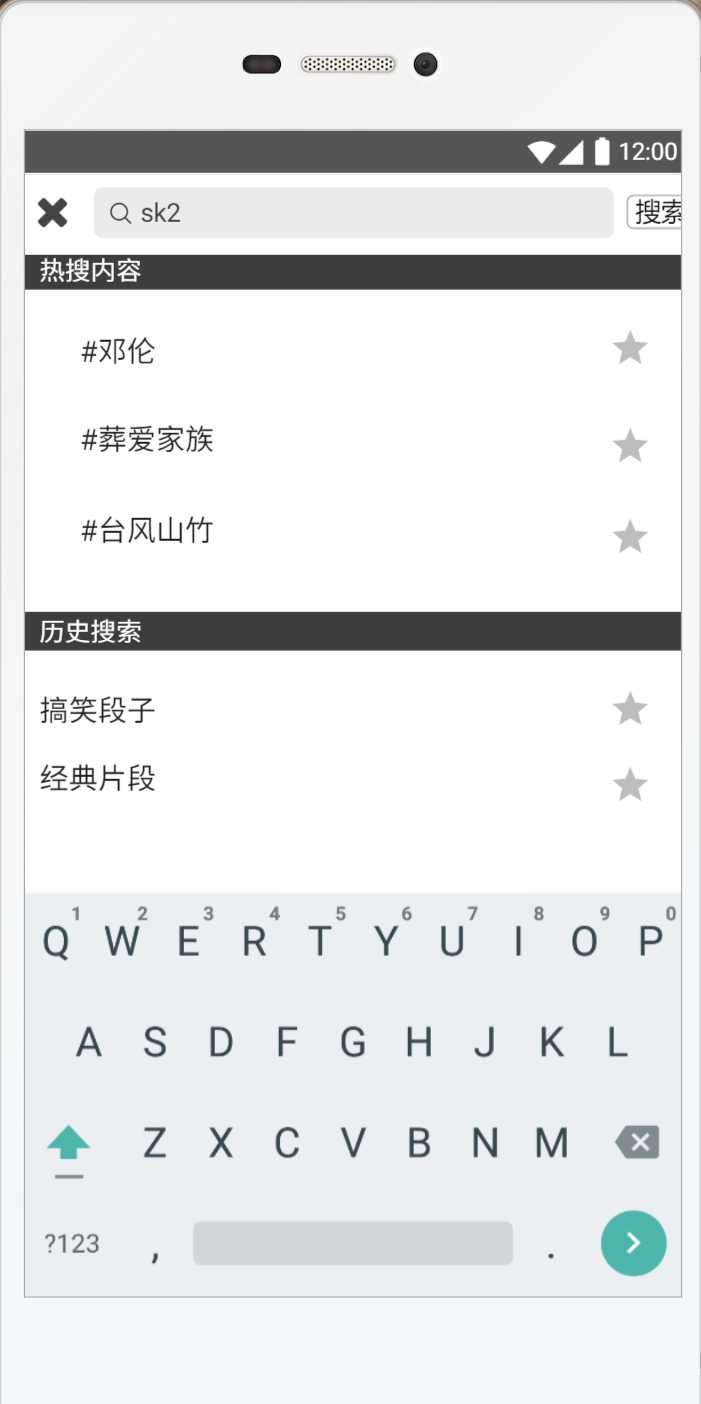Star the 经典片段 history entry

tap(630, 785)
